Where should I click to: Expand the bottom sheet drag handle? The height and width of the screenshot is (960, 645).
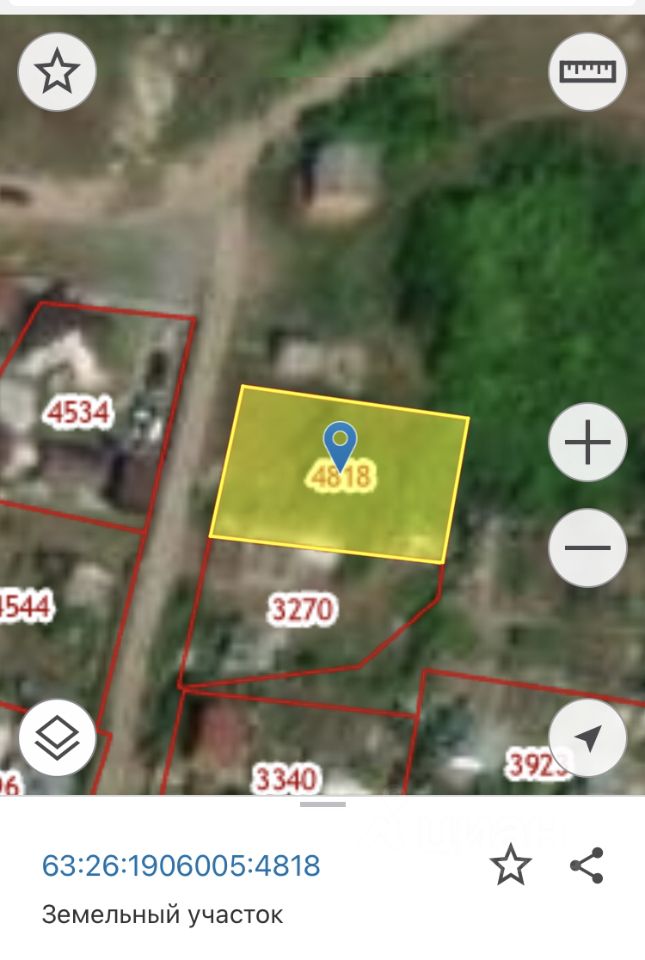(322, 803)
